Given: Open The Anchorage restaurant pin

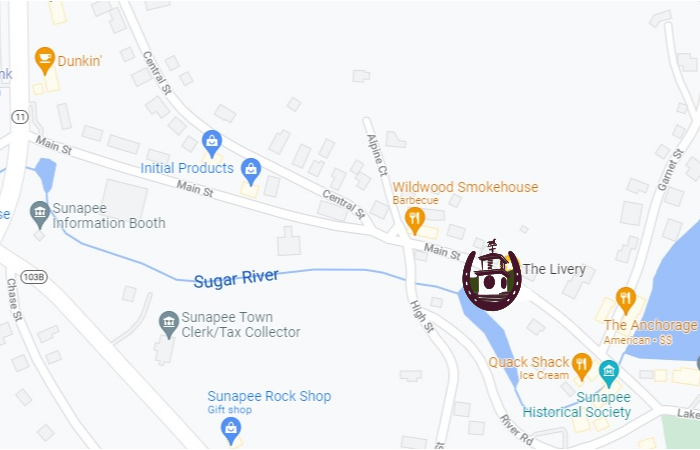Looking at the screenshot, I should coord(626,299).
